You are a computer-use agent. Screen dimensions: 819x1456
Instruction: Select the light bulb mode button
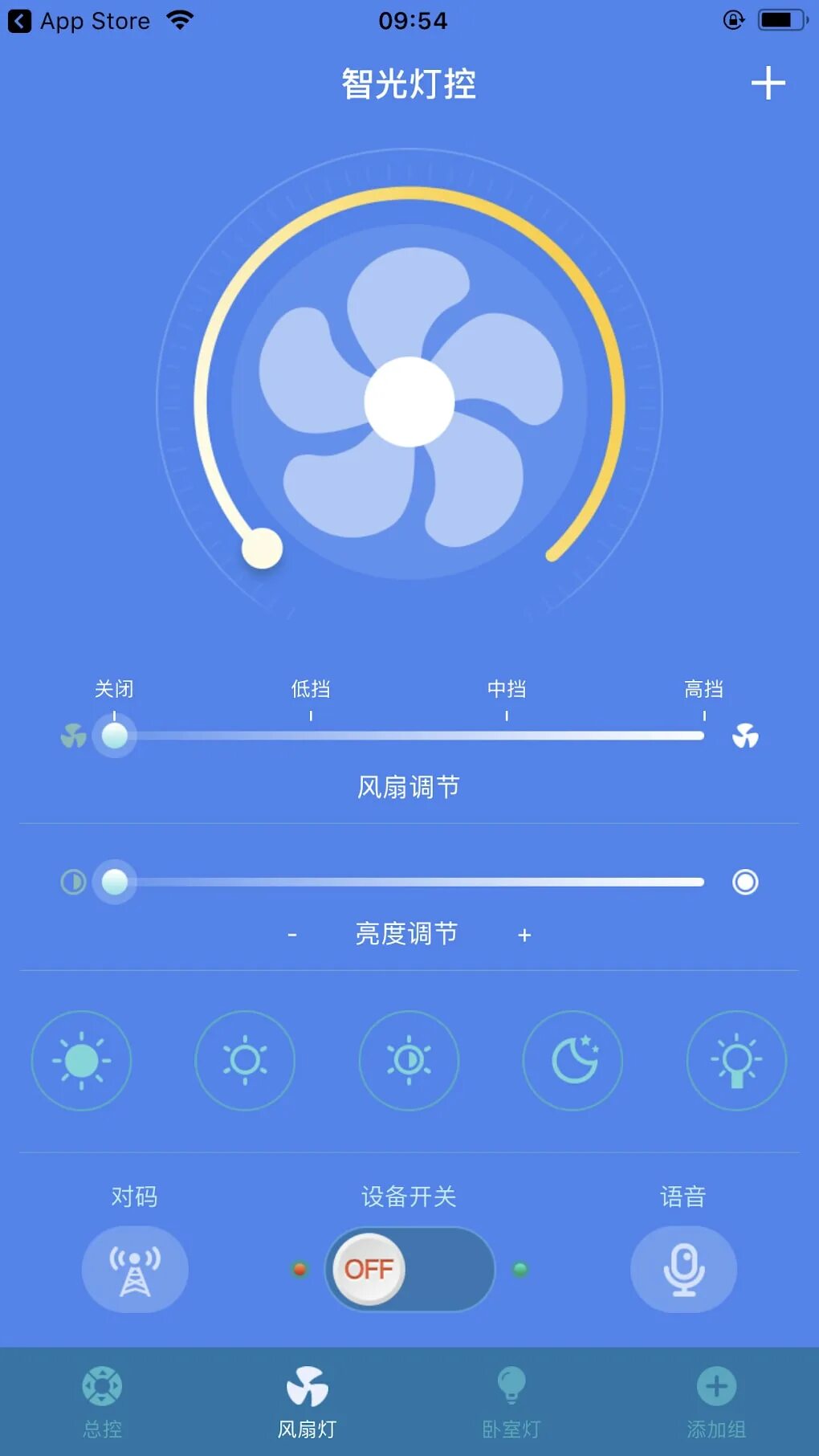tap(736, 1061)
